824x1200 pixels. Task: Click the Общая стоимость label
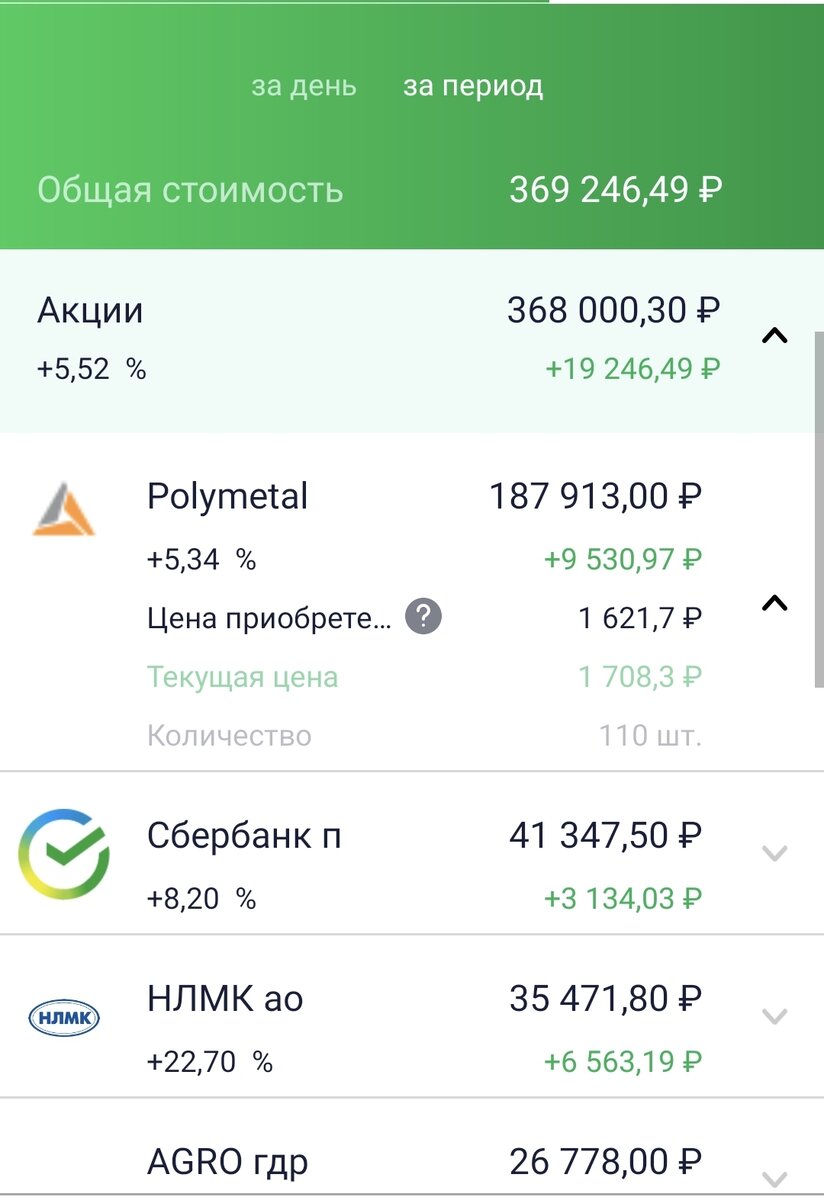coord(190,190)
